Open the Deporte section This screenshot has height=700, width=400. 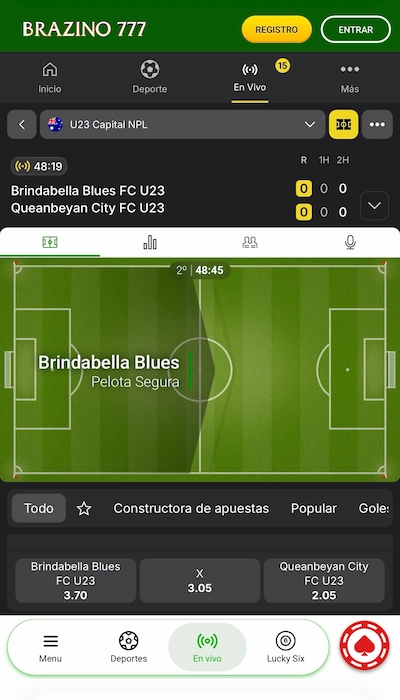(150, 78)
